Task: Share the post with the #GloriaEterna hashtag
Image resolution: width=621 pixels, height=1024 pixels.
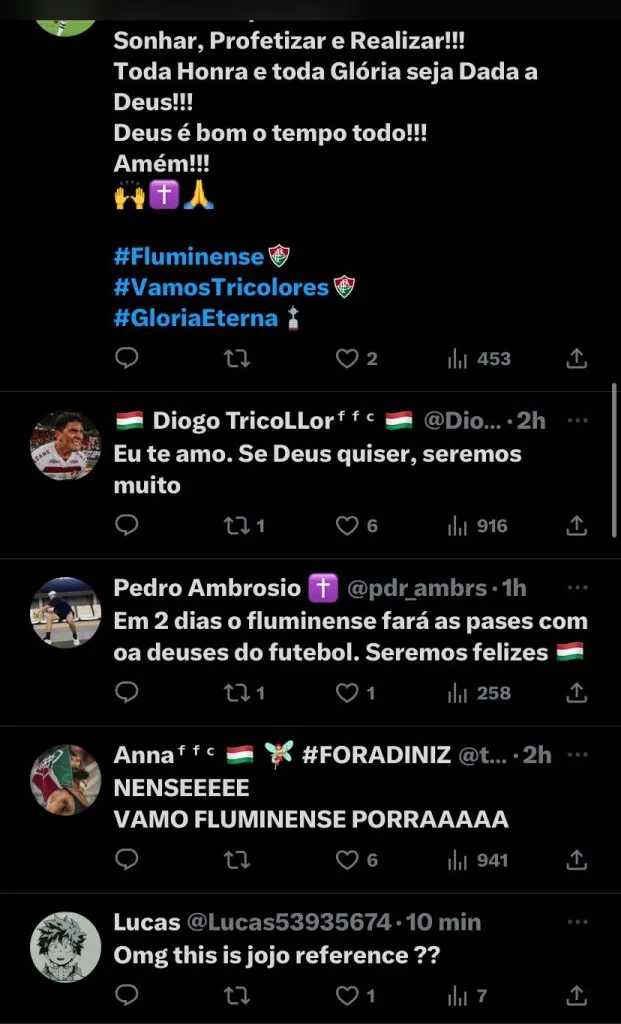Action: click(577, 358)
